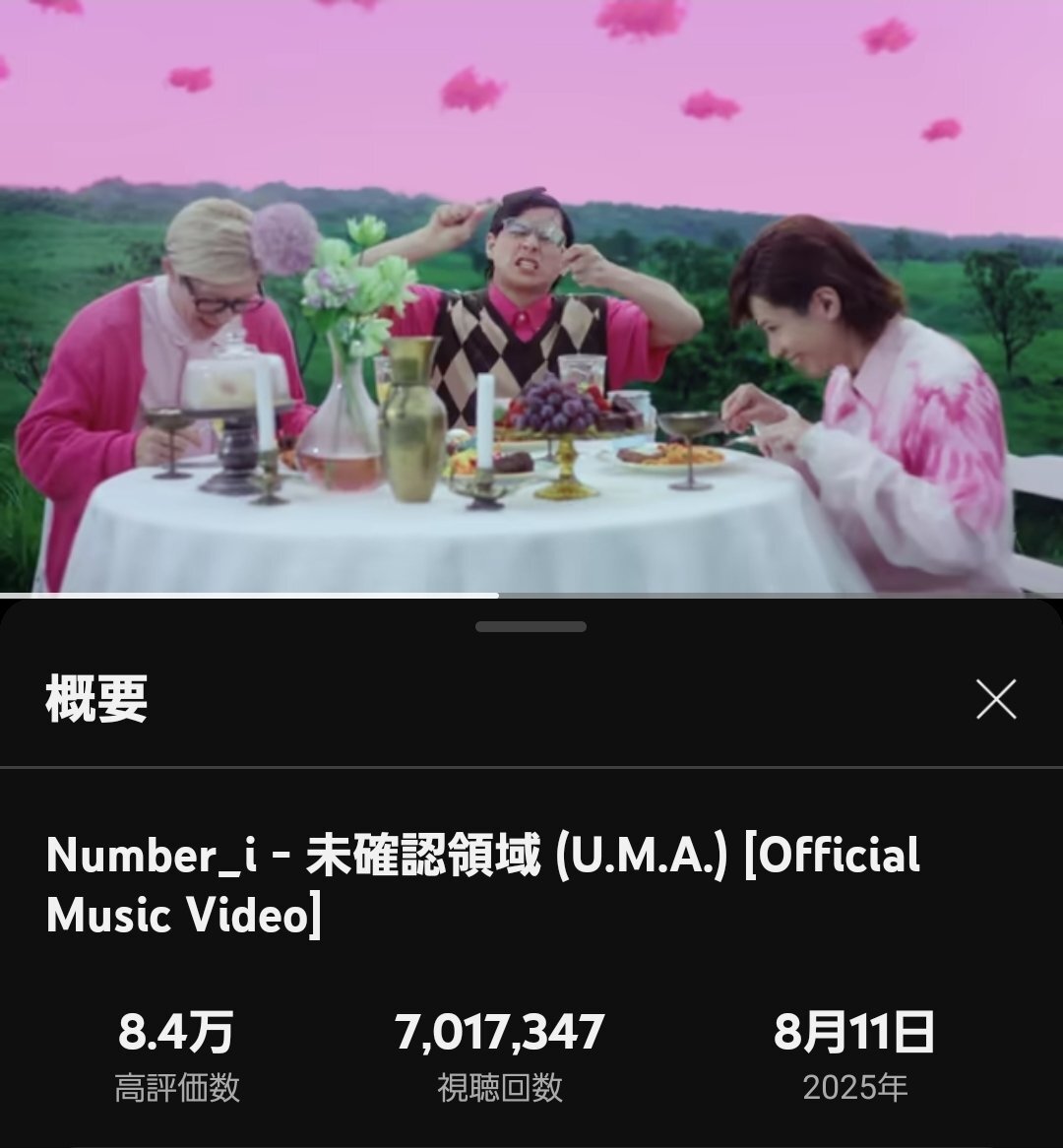The width and height of the screenshot is (1063, 1148).
Task: Close the 概要 description panel
Action: pyautogui.click(x=995, y=700)
